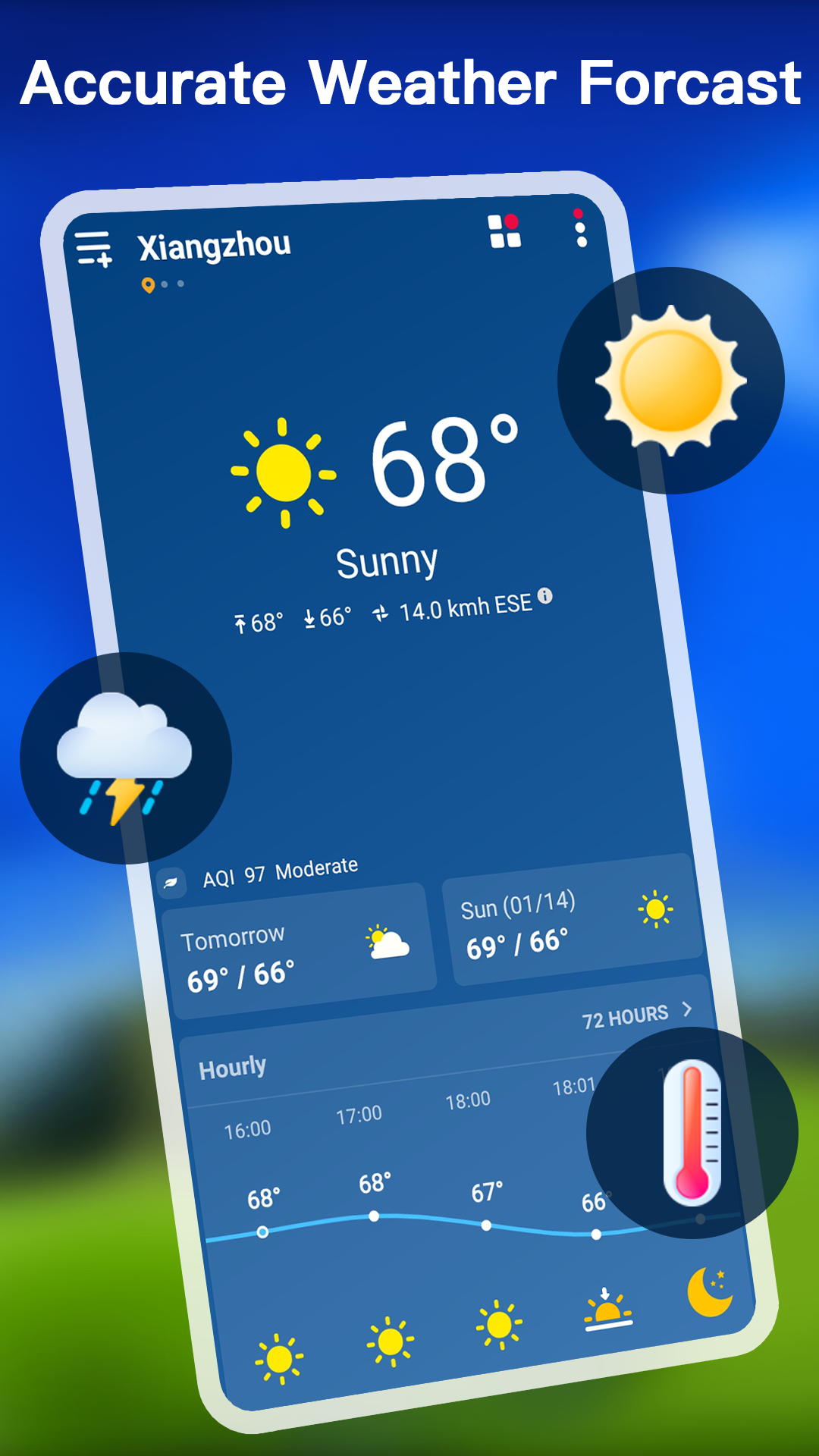Tap the location pin under Xiangzhou
Screen dimensions: 819x1456
pyautogui.click(x=149, y=284)
